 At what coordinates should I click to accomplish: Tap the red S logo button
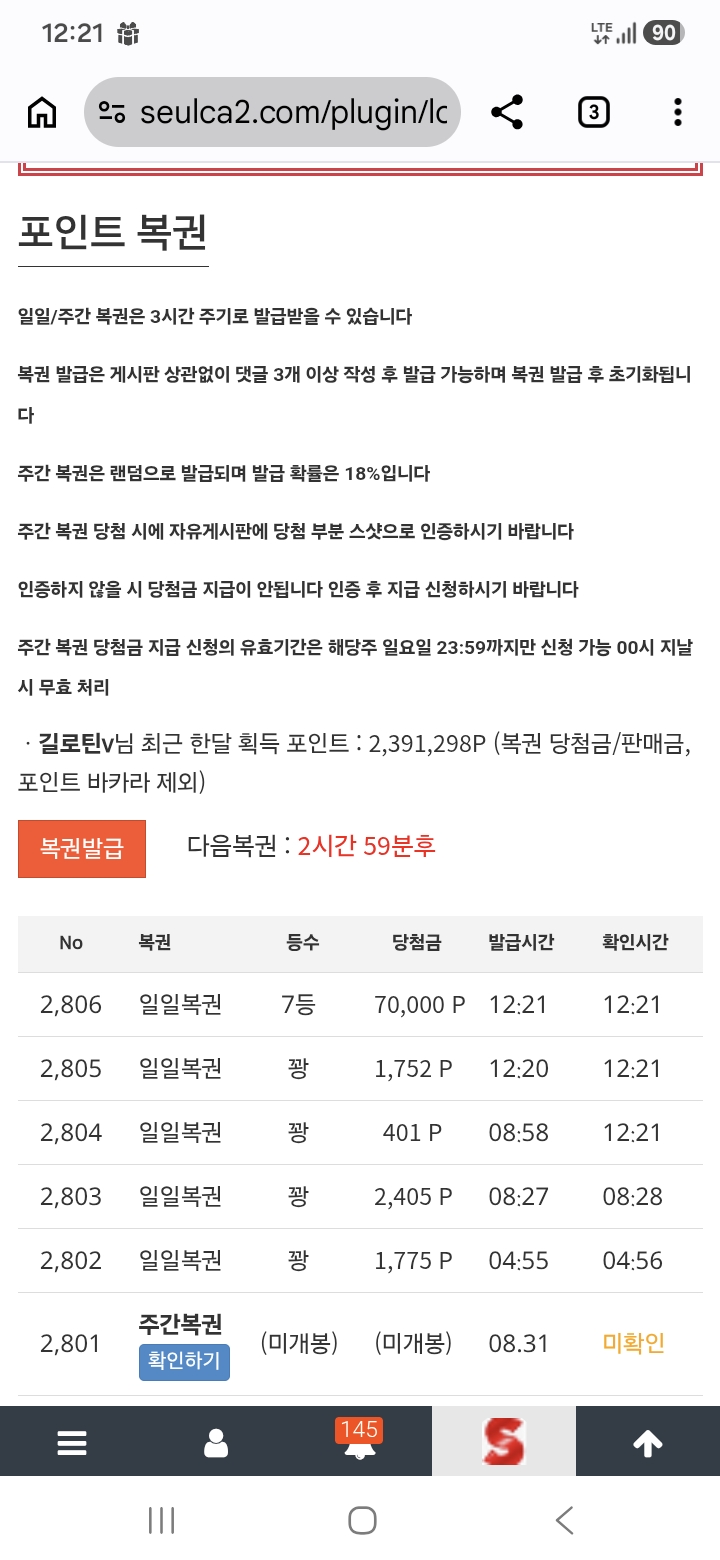point(504,1442)
